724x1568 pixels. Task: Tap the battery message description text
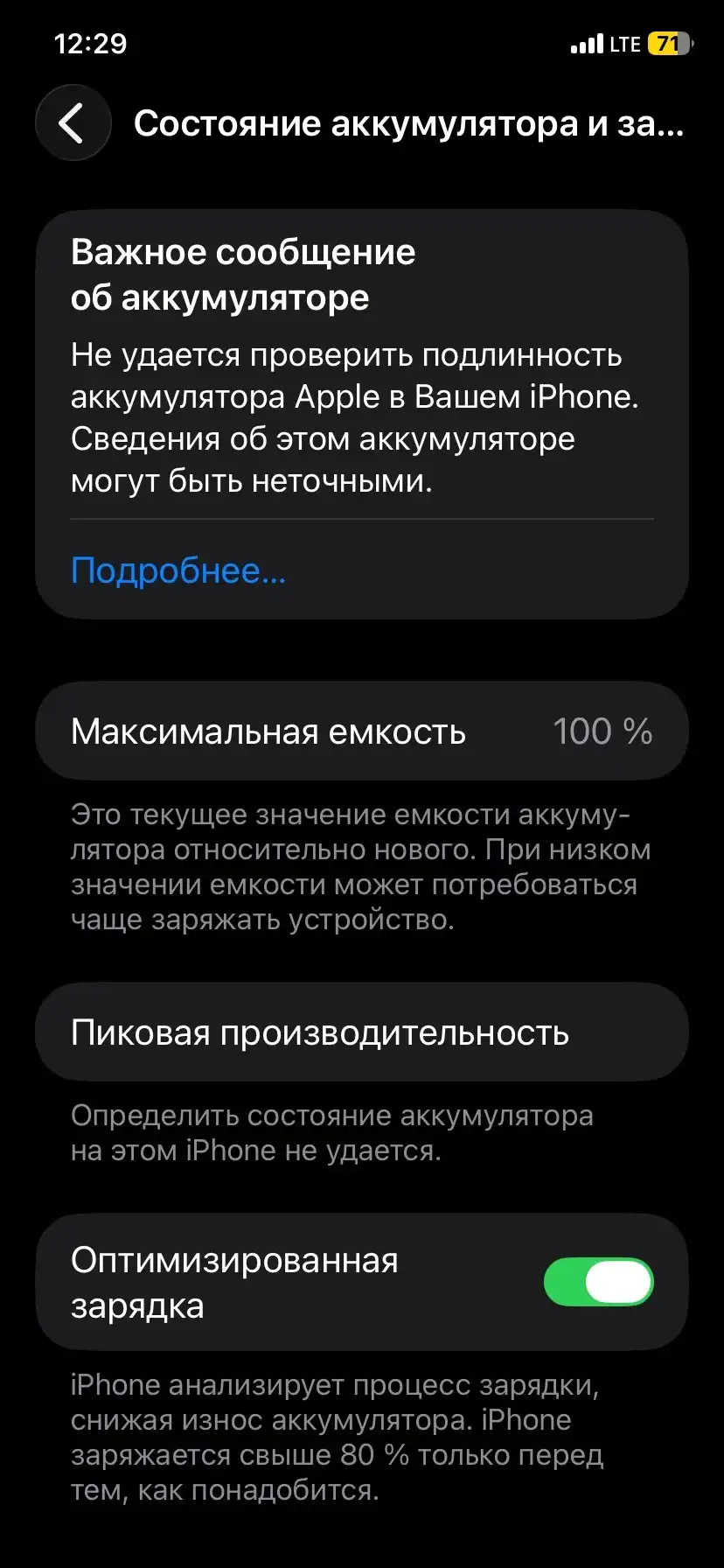(350, 417)
